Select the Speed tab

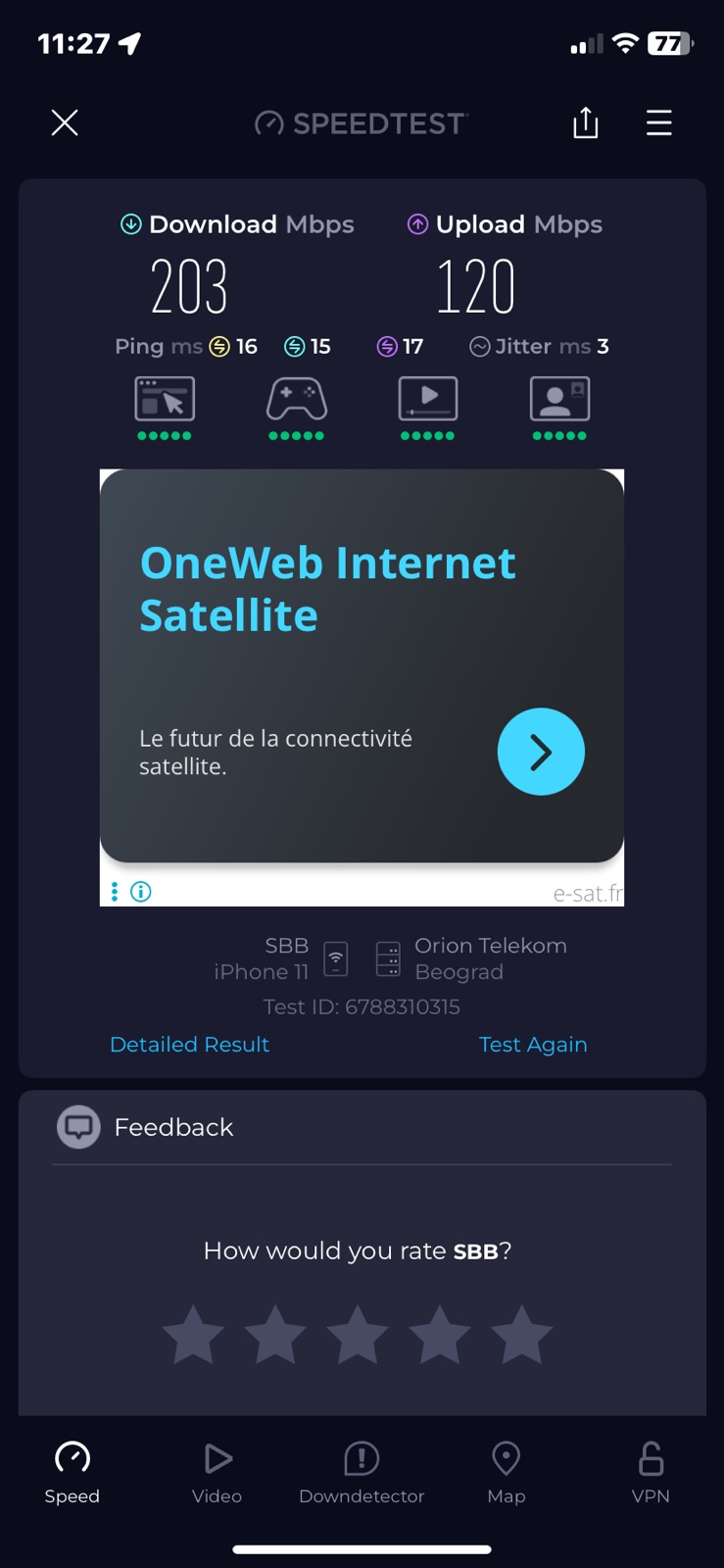[72, 1472]
